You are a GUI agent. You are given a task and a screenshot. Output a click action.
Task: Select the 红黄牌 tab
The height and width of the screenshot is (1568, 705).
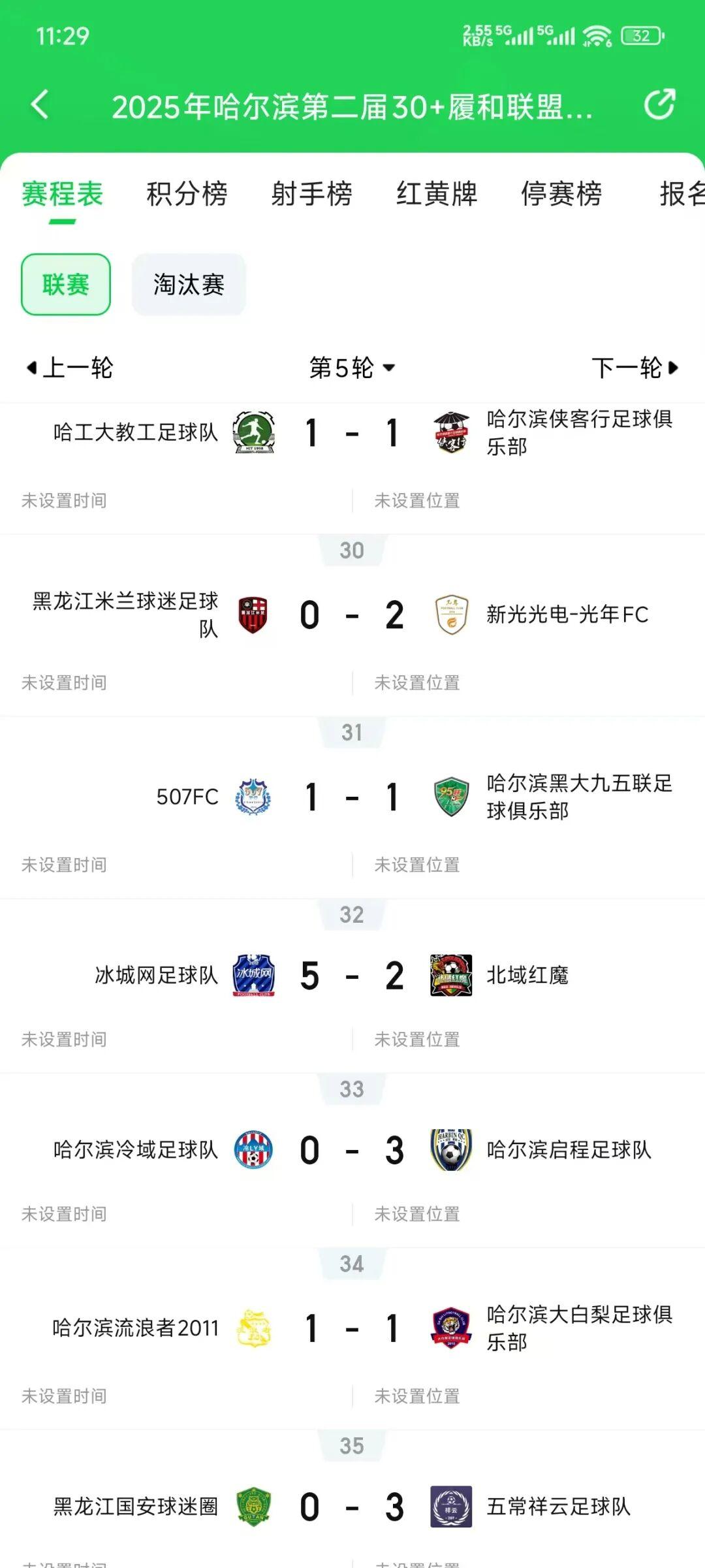tap(437, 194)
